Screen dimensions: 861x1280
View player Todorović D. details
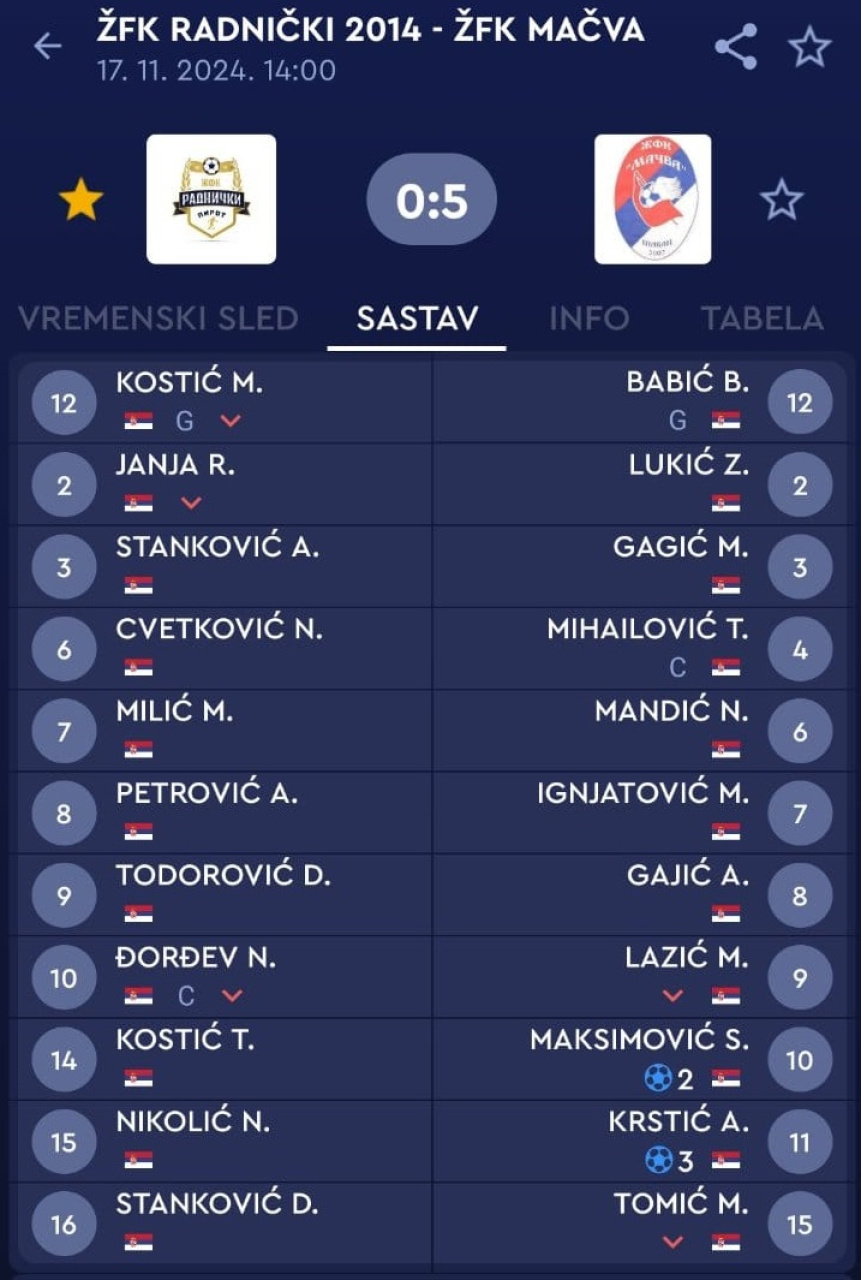223,876
